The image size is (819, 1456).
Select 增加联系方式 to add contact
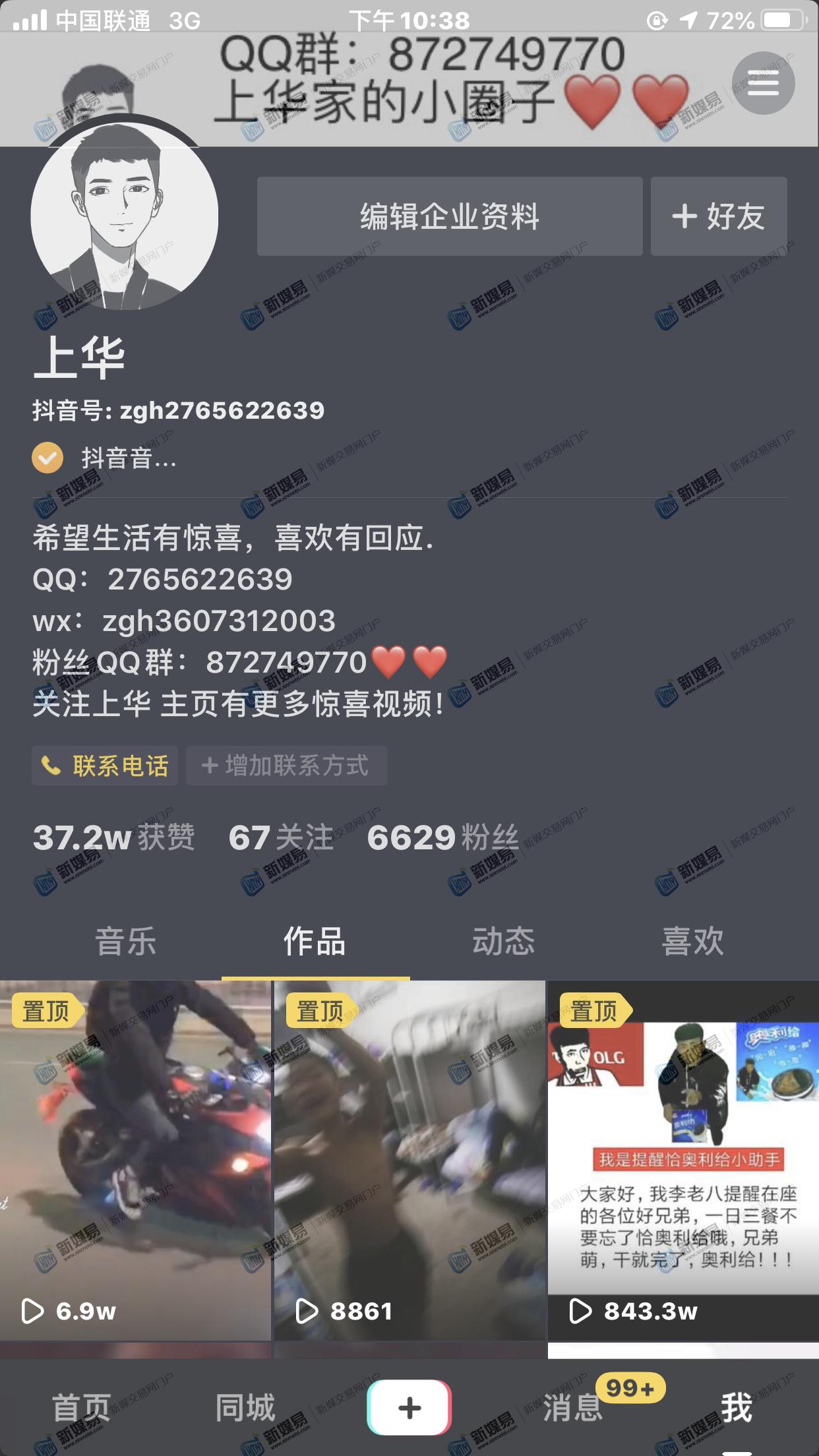(x=286, y=766)
